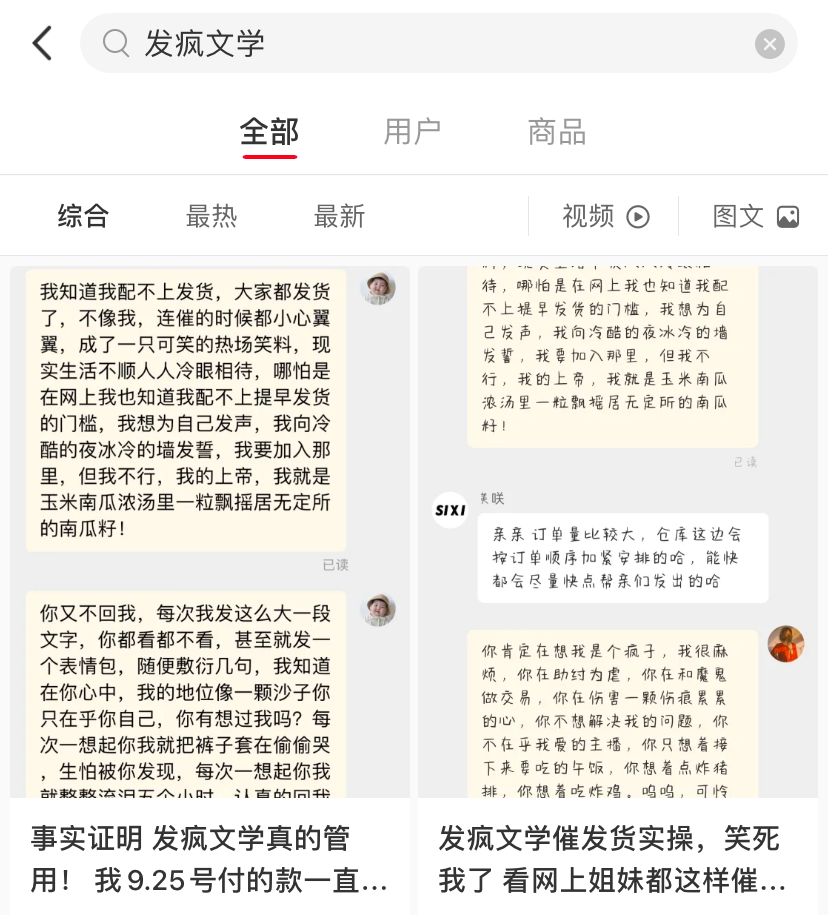Screen dimensions: 828x915
Task: Filter results to 视频 only
Action: 605,216
